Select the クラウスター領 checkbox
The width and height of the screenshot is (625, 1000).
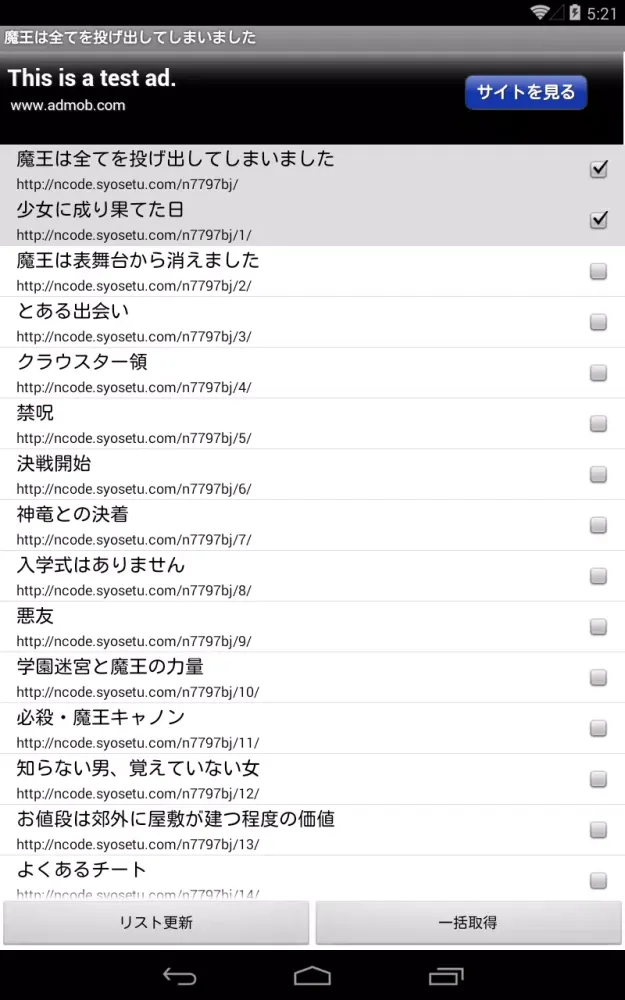[598, 373]
